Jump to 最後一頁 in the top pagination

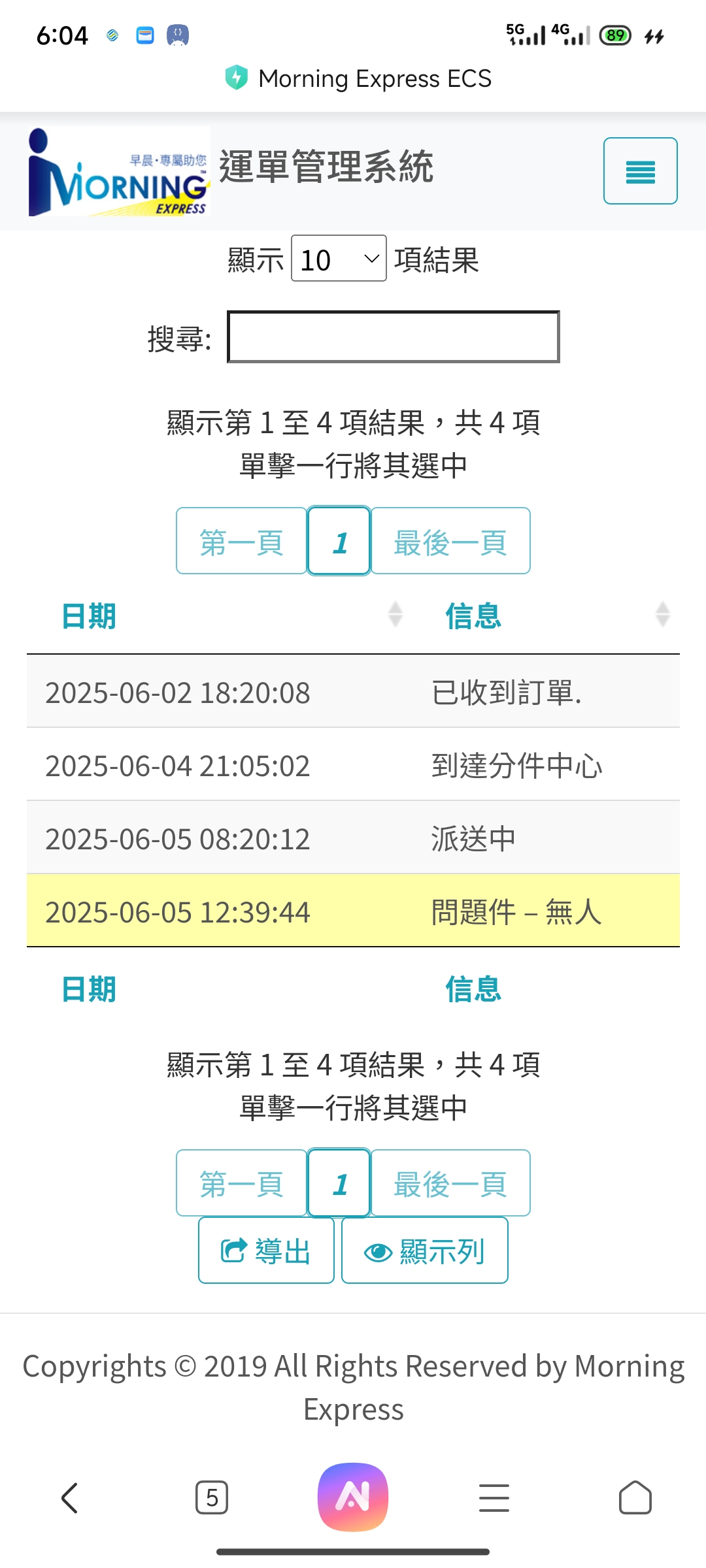pos(450,542)
